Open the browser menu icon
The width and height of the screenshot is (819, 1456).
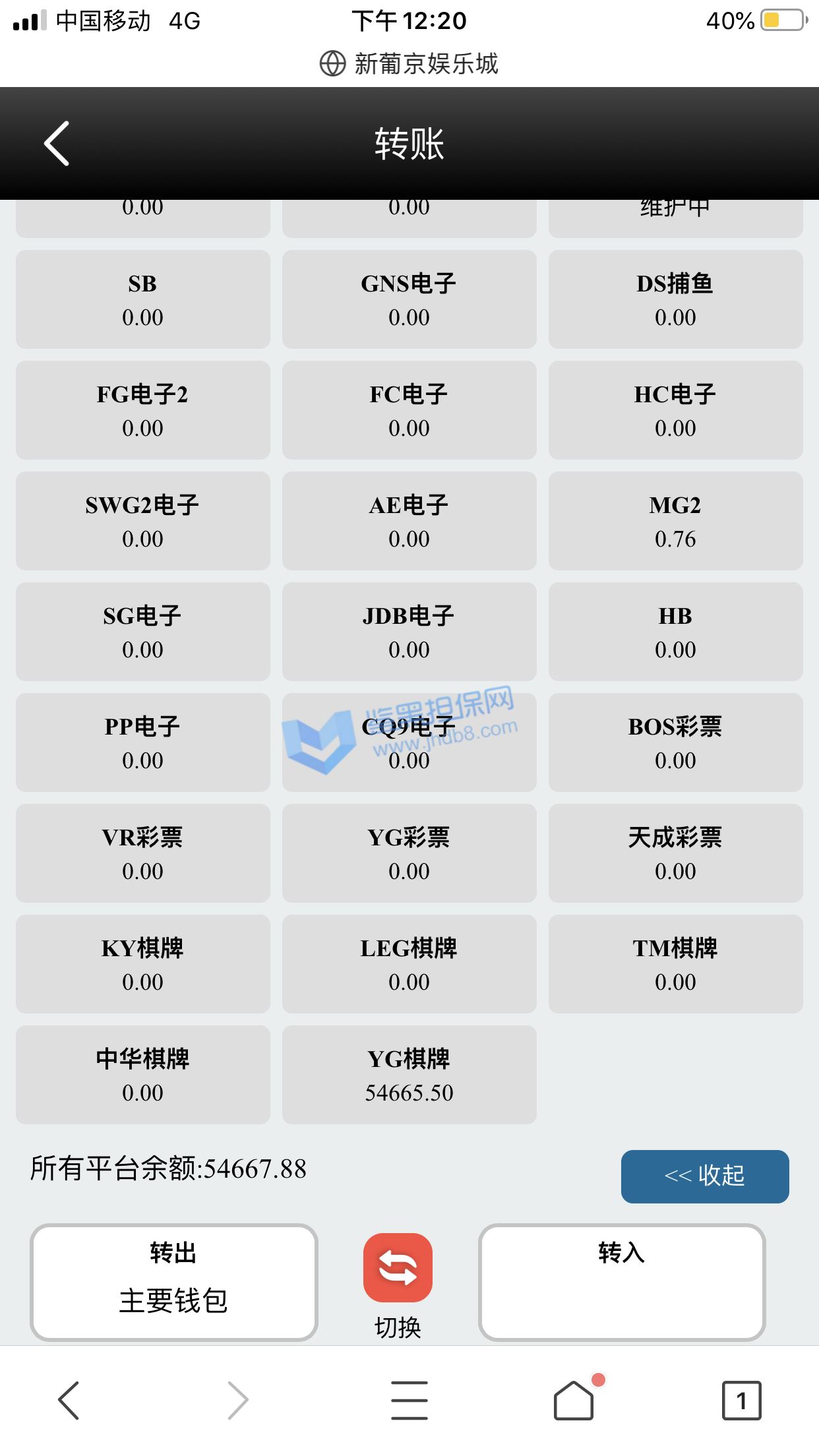[x=409, y=1400]
